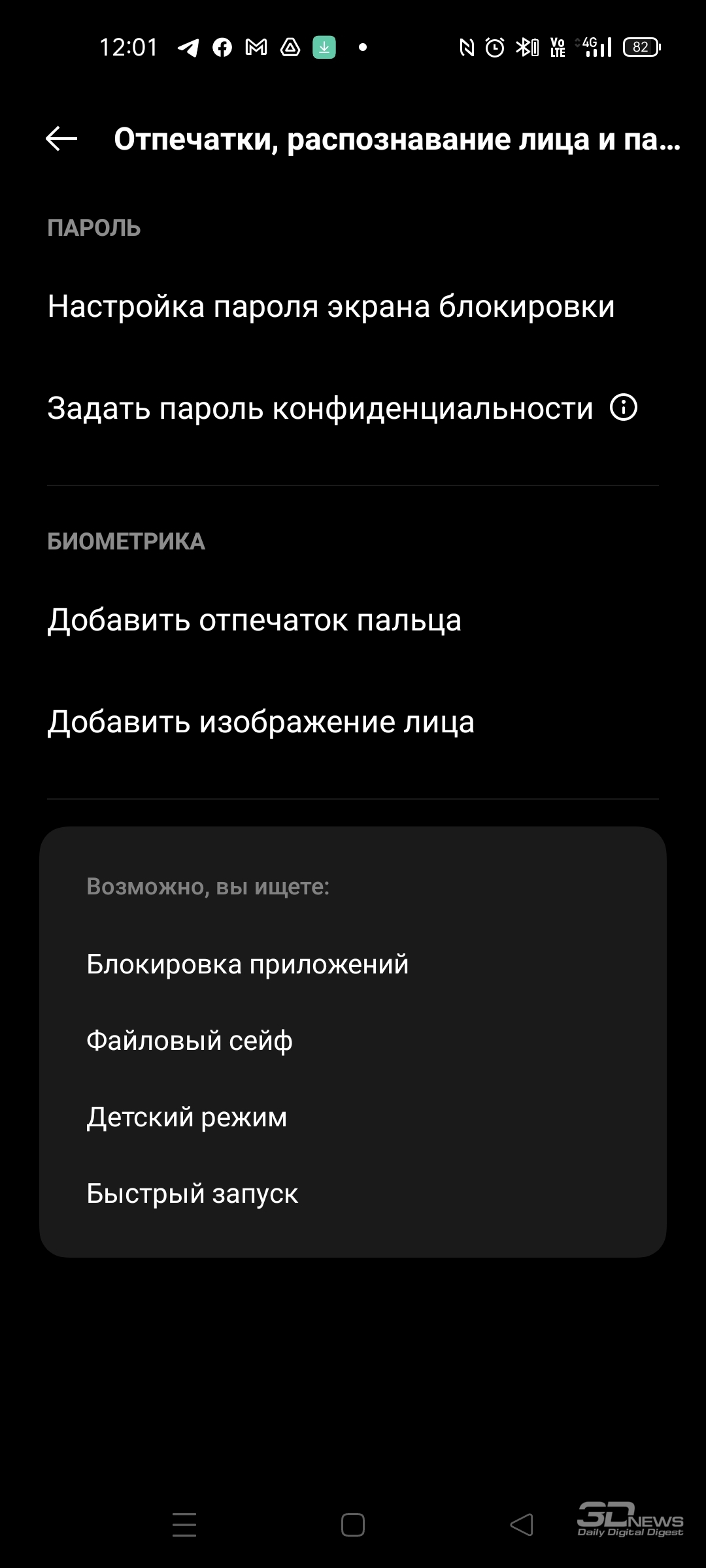706x1568 pixels.
Task: Open Настройка пароля экрана блокировки
Action: click(x=353, y=306)
